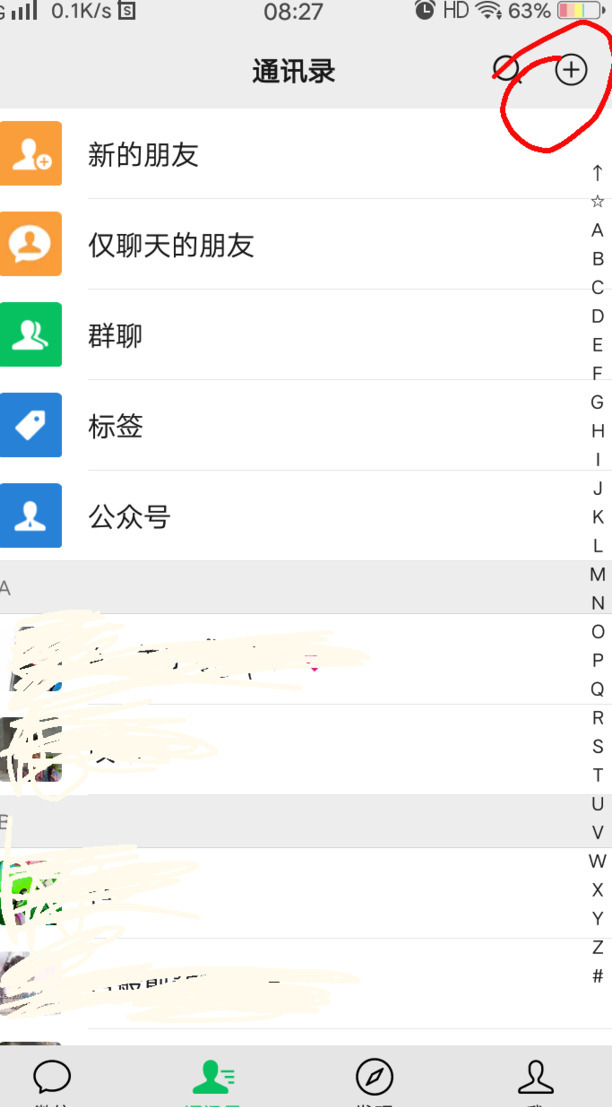Switch to the chats tab

point(52,1079)
